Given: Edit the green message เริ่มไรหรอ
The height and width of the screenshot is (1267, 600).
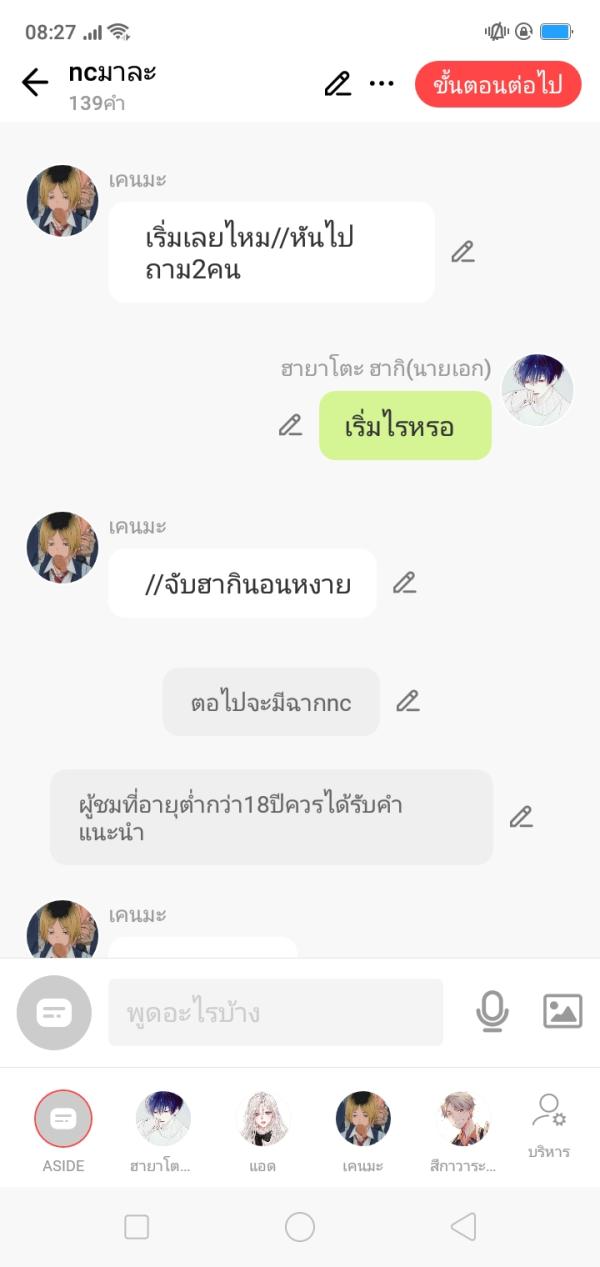Looking at the screenshot, I should (x=290, y=425).
